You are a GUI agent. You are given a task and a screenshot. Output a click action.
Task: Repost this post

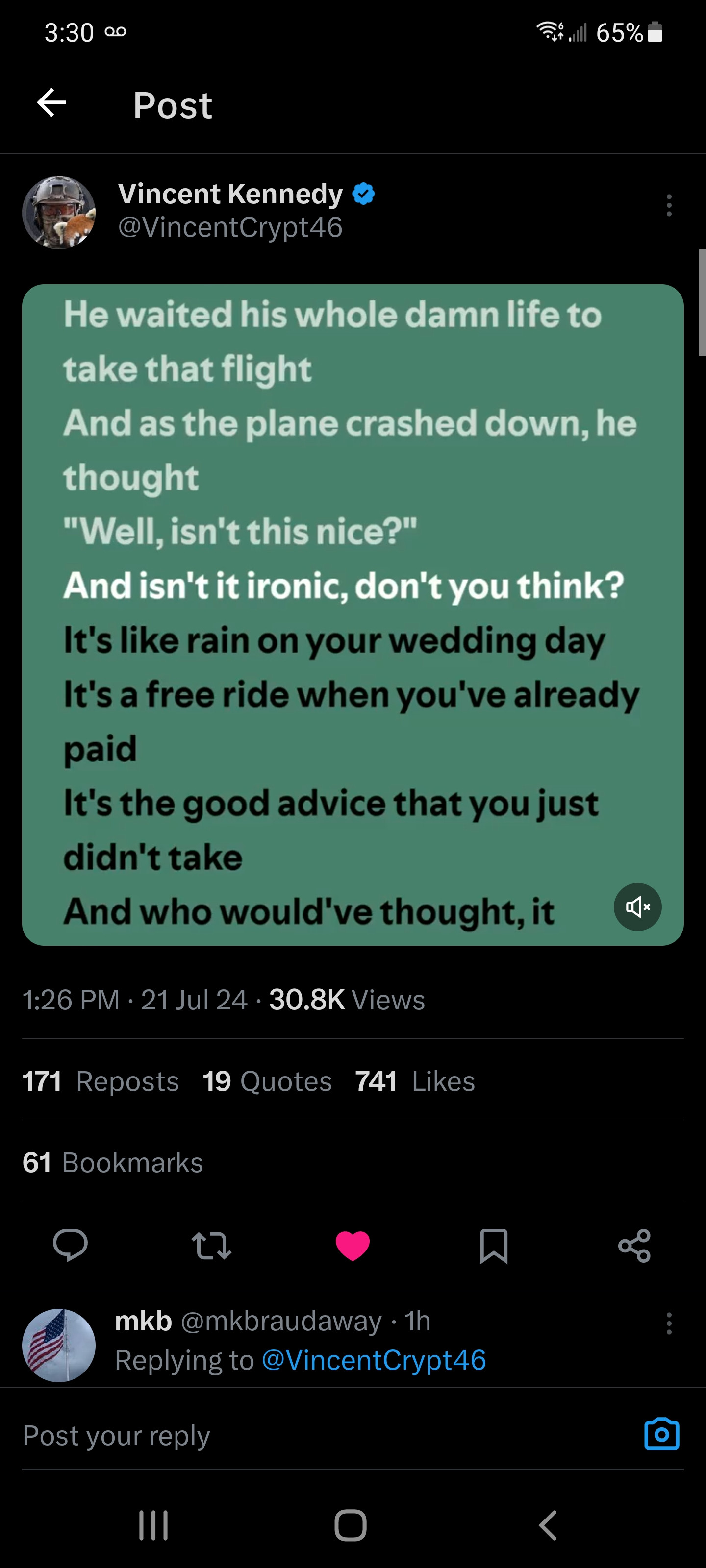coord(211,1245)
